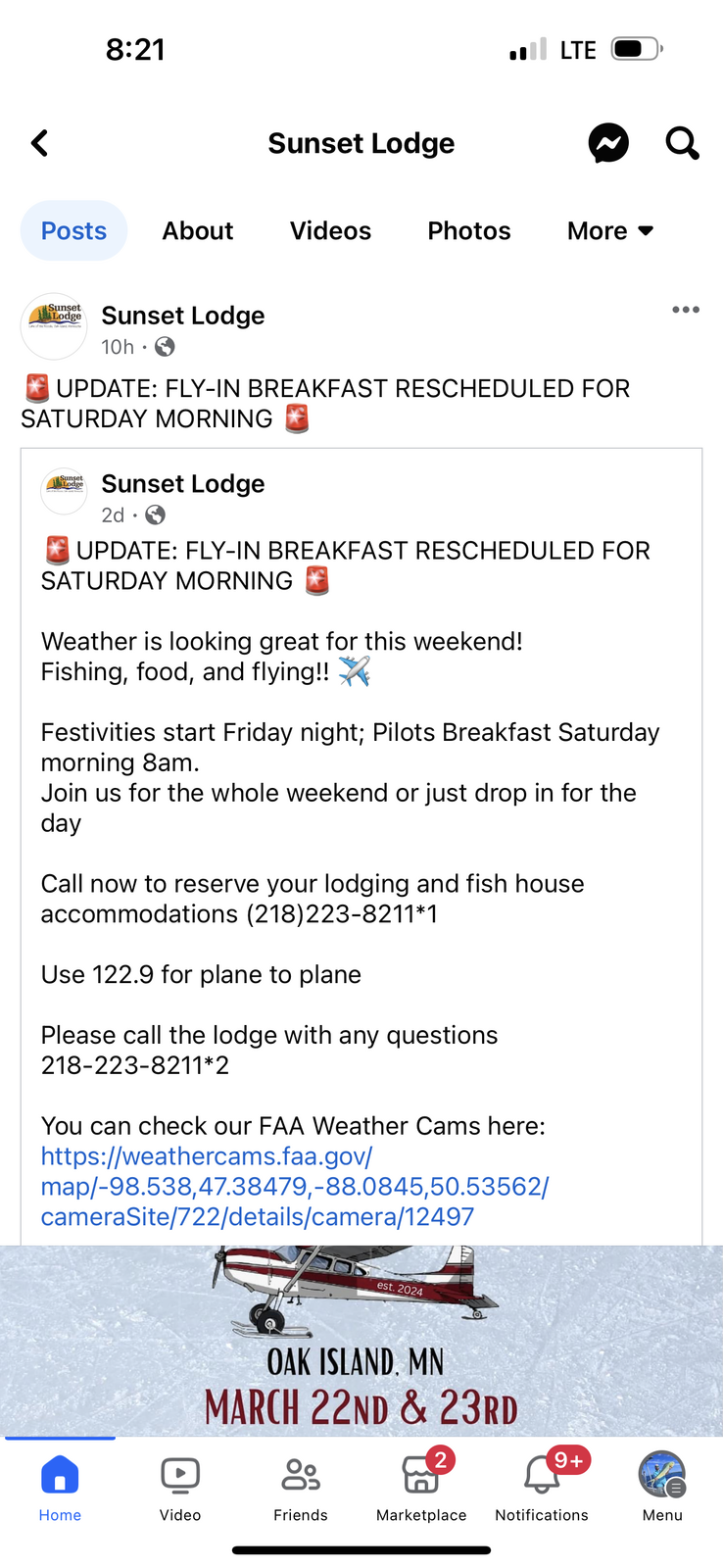Screen dimensions: 723x1568
Task: Open the Photos tab
Action: pos(468,230)
